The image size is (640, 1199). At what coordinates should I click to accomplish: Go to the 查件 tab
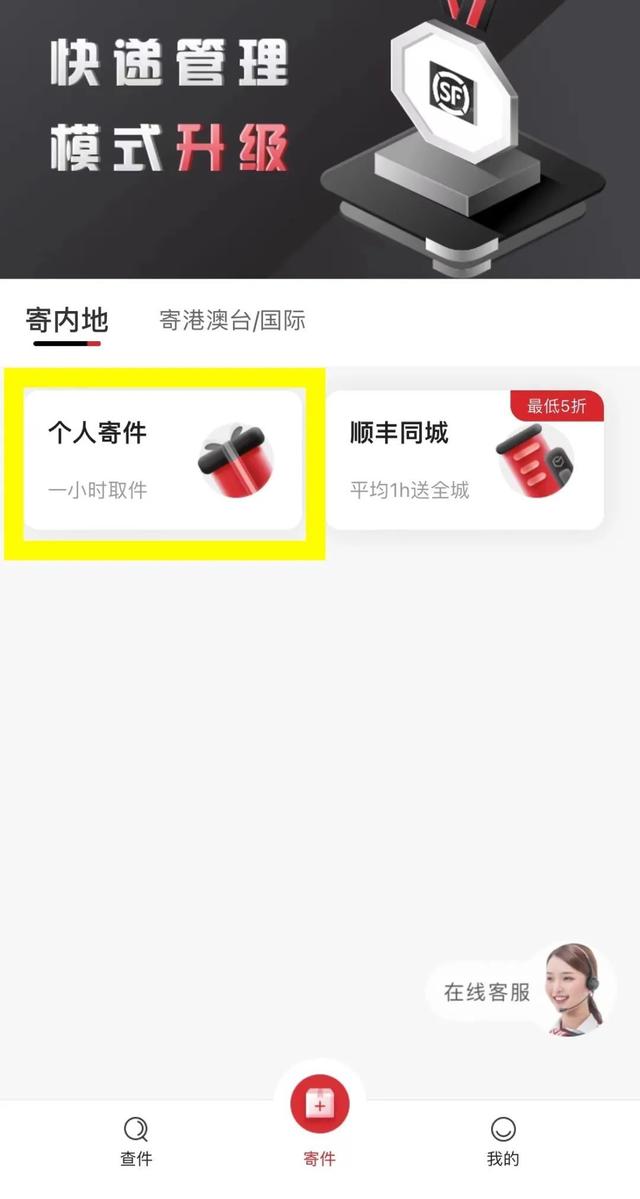click(136, 1140)
